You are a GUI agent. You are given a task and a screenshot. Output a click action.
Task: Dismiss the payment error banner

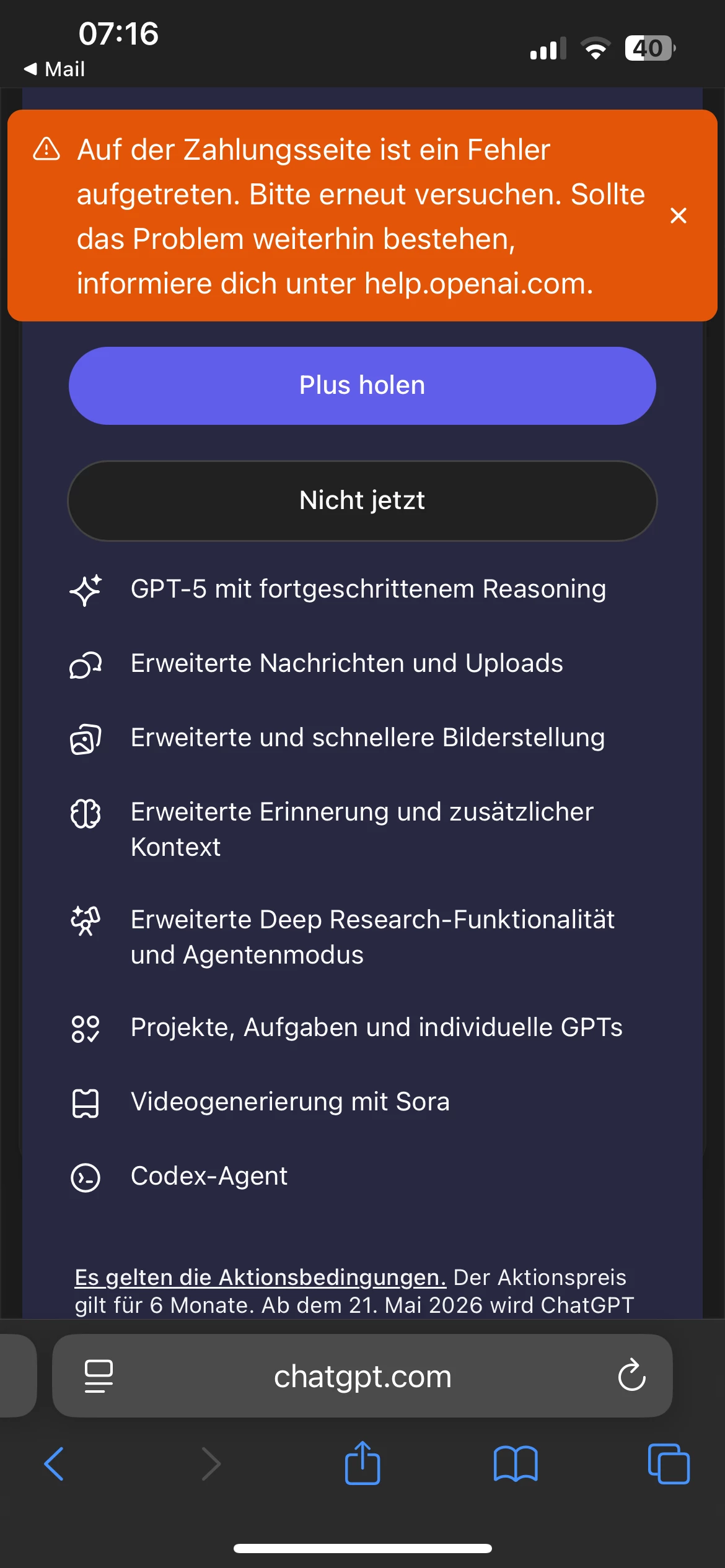(x=679, y=216)
